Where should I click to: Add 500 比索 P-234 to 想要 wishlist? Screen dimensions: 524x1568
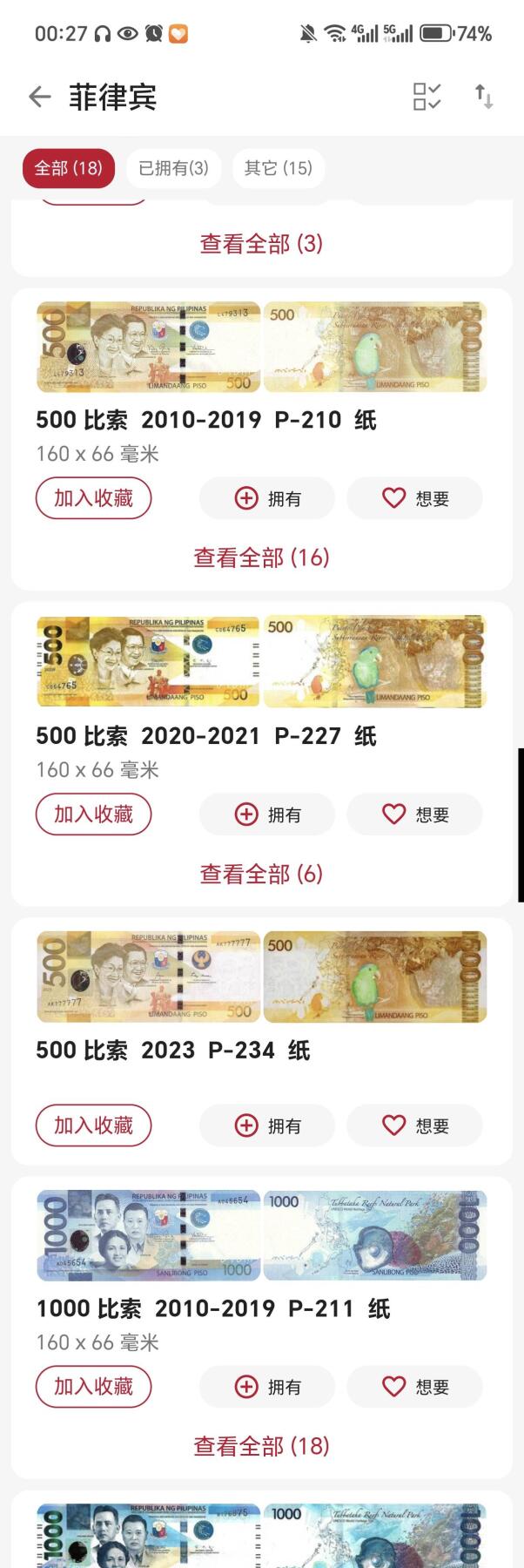pyautogui.click(x=414, y=1125)
